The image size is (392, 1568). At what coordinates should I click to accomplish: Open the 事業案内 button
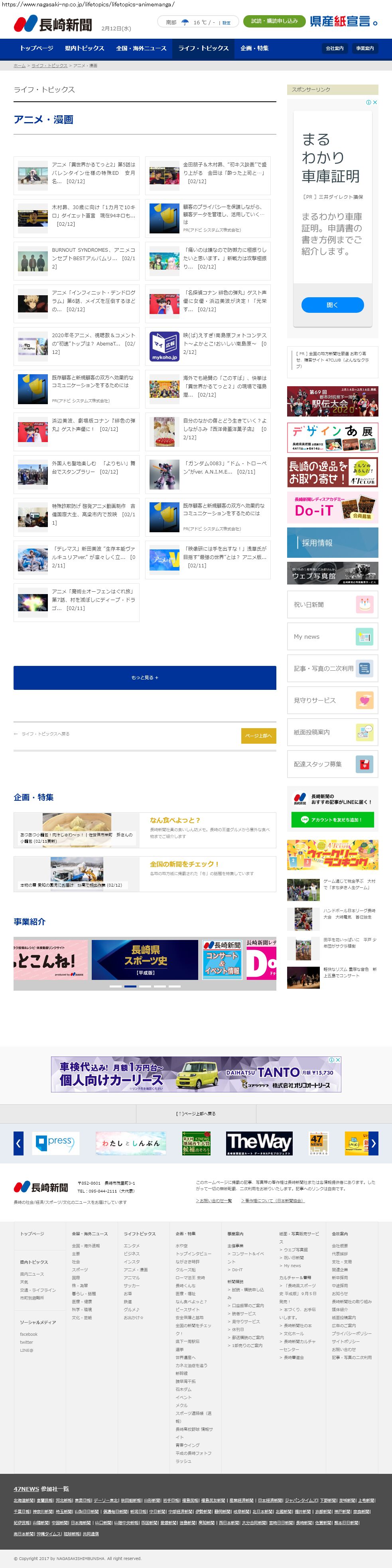coord(364,49)
